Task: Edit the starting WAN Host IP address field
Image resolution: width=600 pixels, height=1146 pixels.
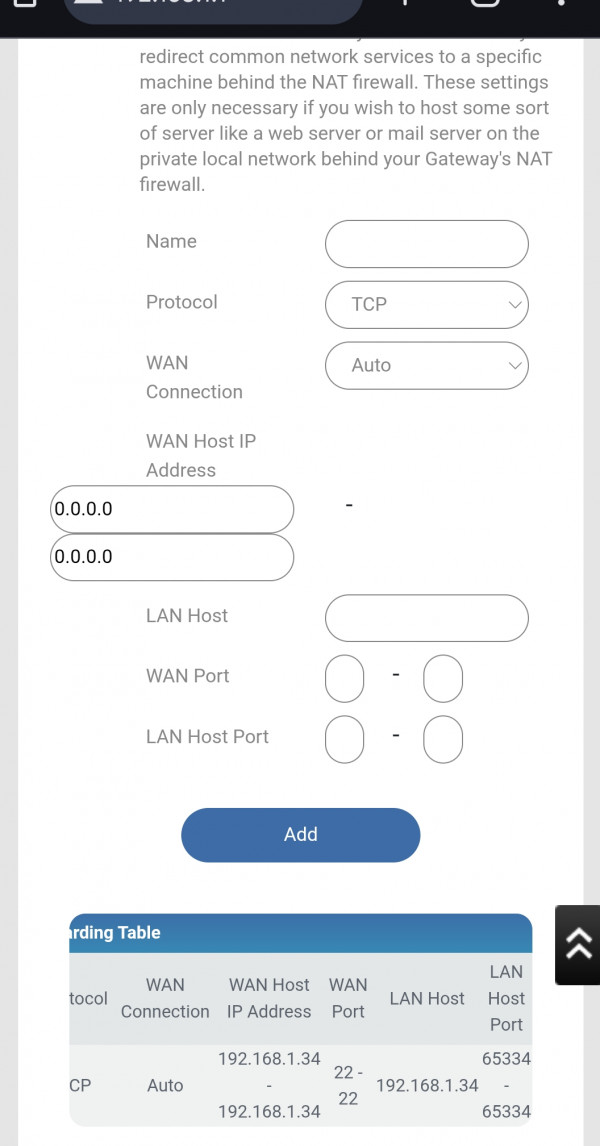Action: point(172,509)
